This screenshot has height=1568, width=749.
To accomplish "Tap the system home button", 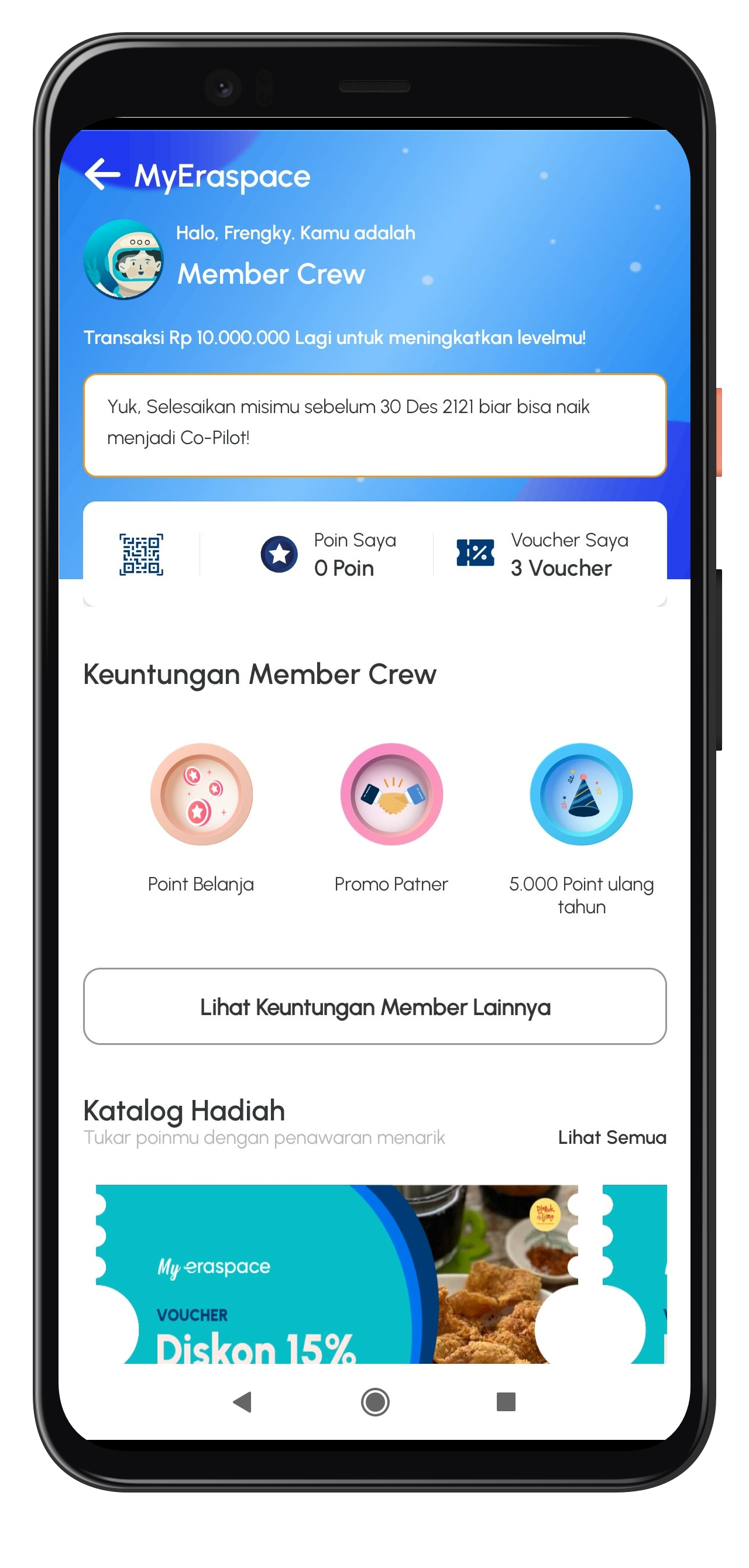I will pos(374,1402).
